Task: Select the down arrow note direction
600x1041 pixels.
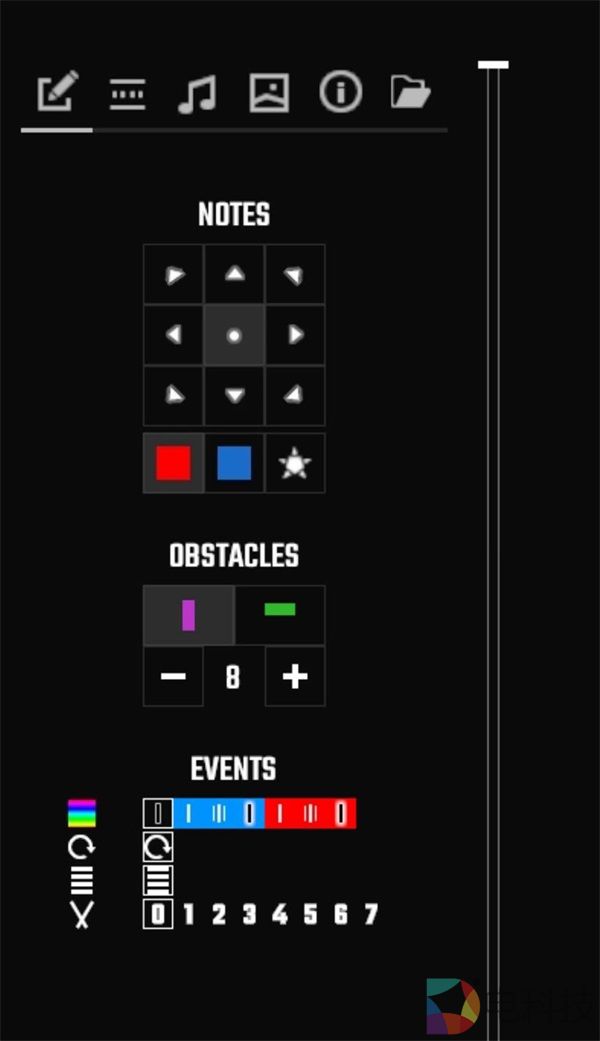Action: click(x=234, y=396)
